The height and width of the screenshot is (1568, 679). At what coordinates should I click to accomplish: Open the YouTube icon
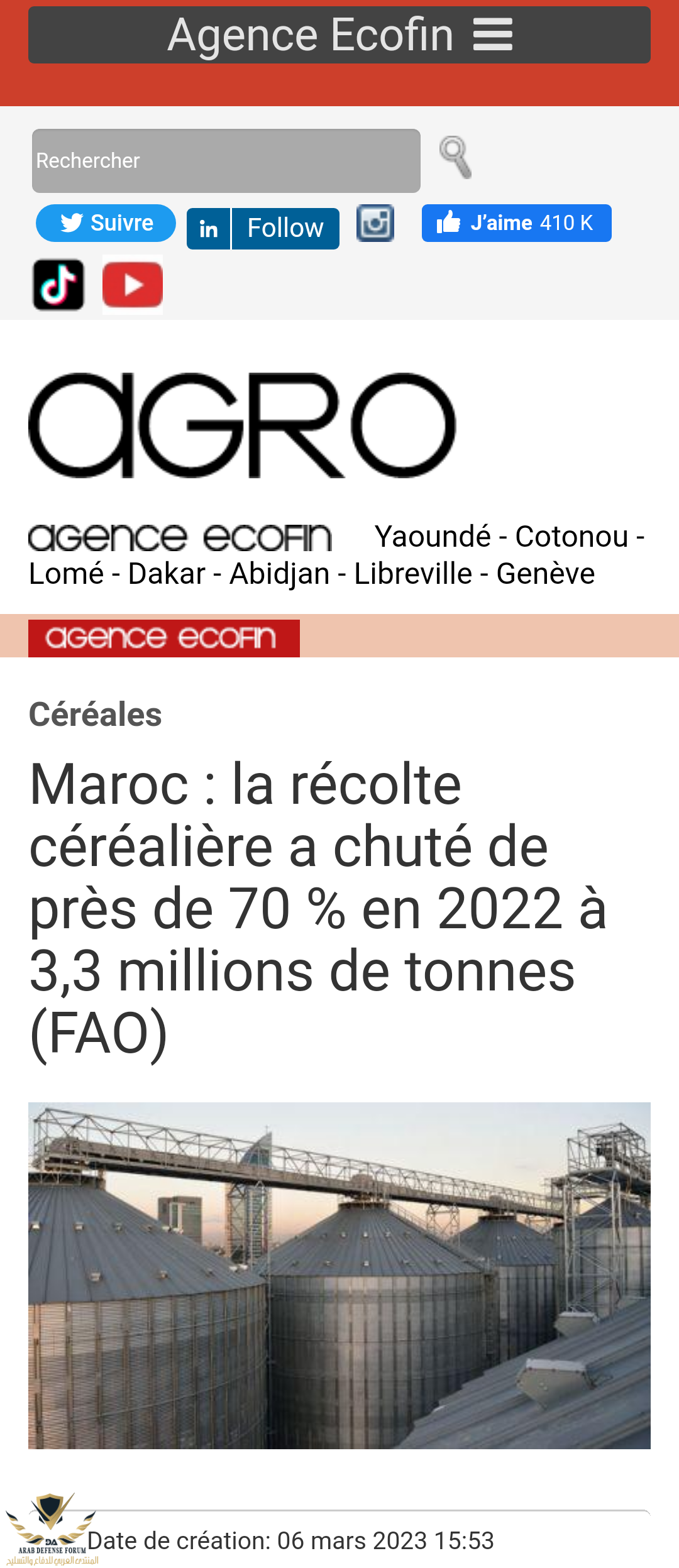[133, 285]
